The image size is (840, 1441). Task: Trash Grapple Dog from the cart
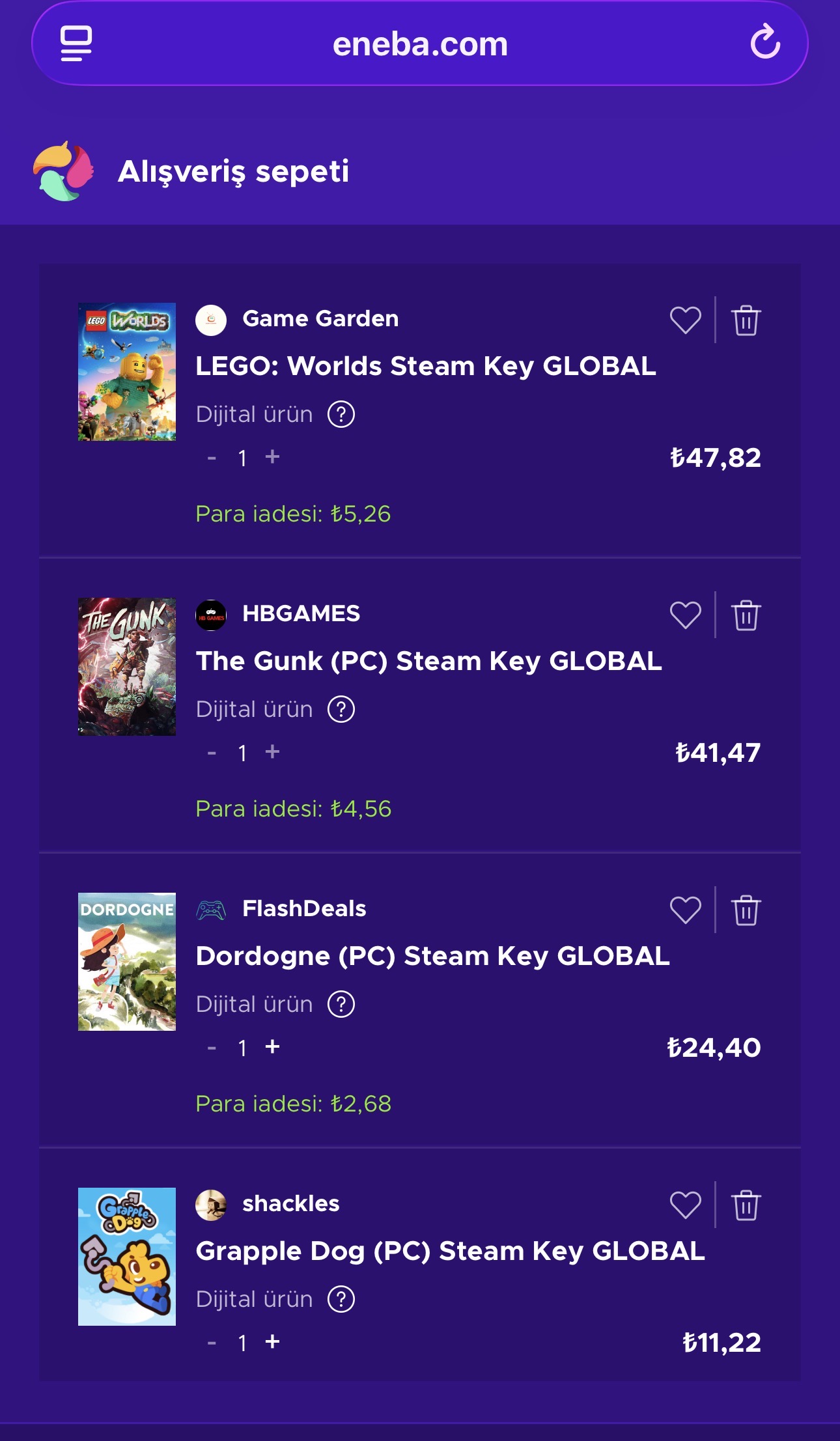tap(746, 1205)
